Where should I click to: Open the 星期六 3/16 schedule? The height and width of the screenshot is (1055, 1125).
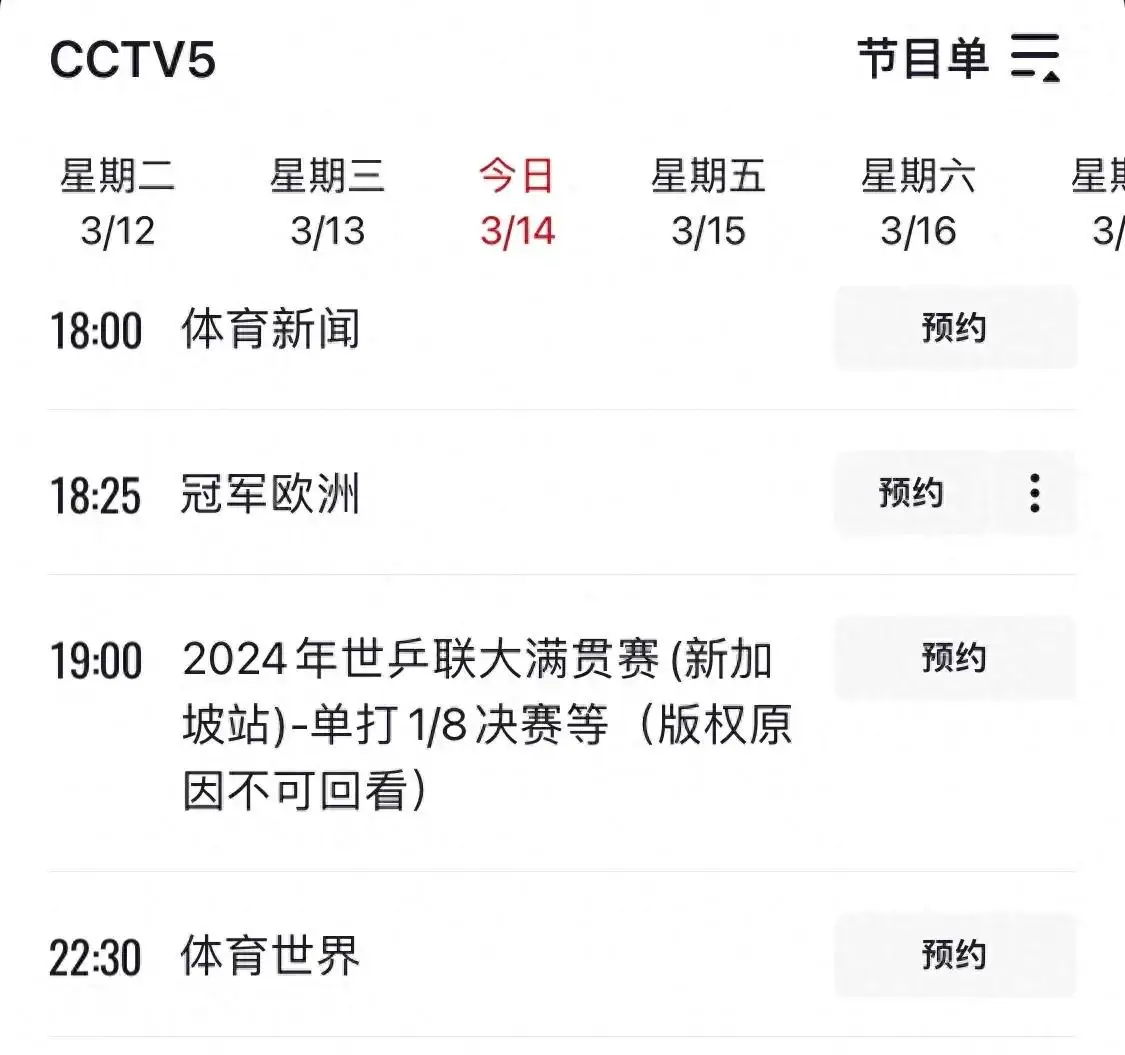(918, 204)
